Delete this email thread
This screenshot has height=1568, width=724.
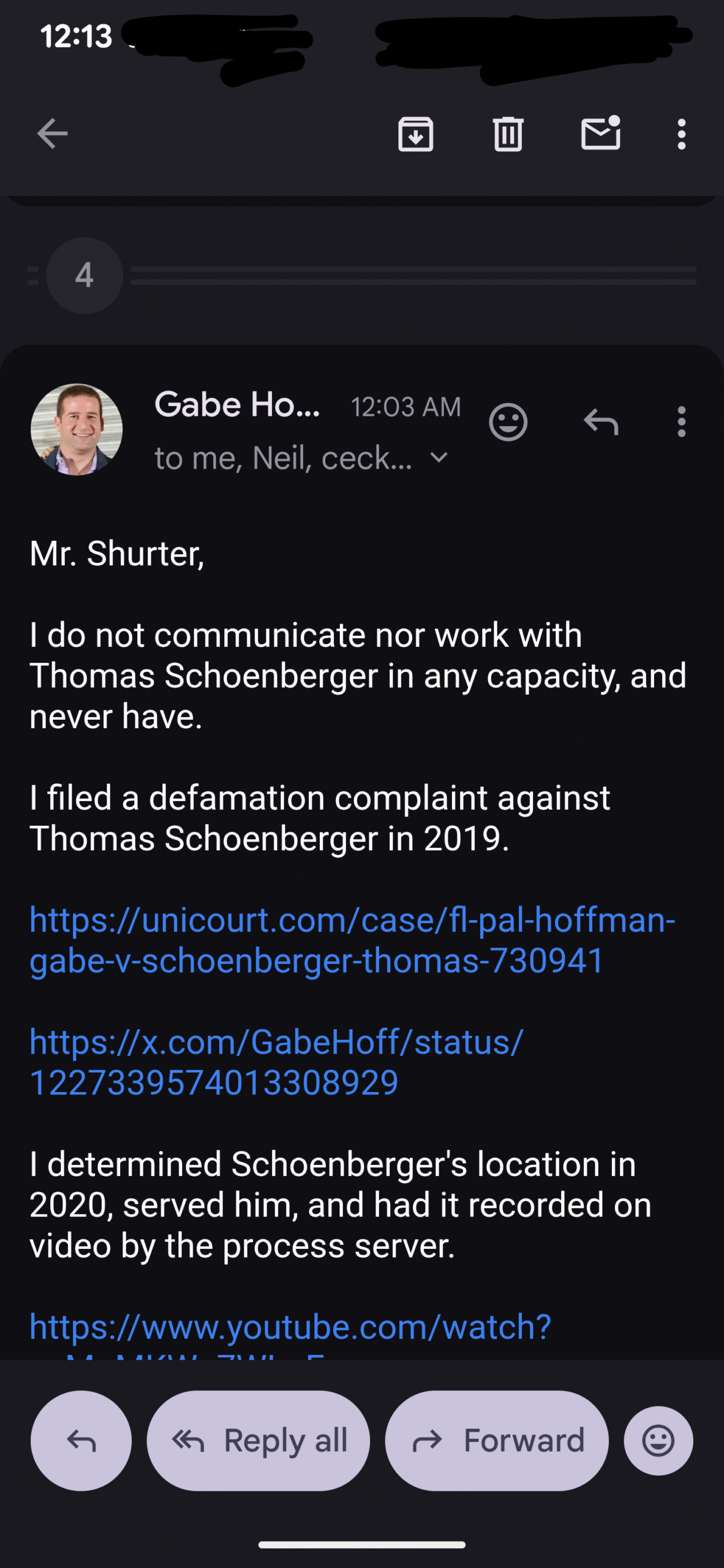(508, 134)
